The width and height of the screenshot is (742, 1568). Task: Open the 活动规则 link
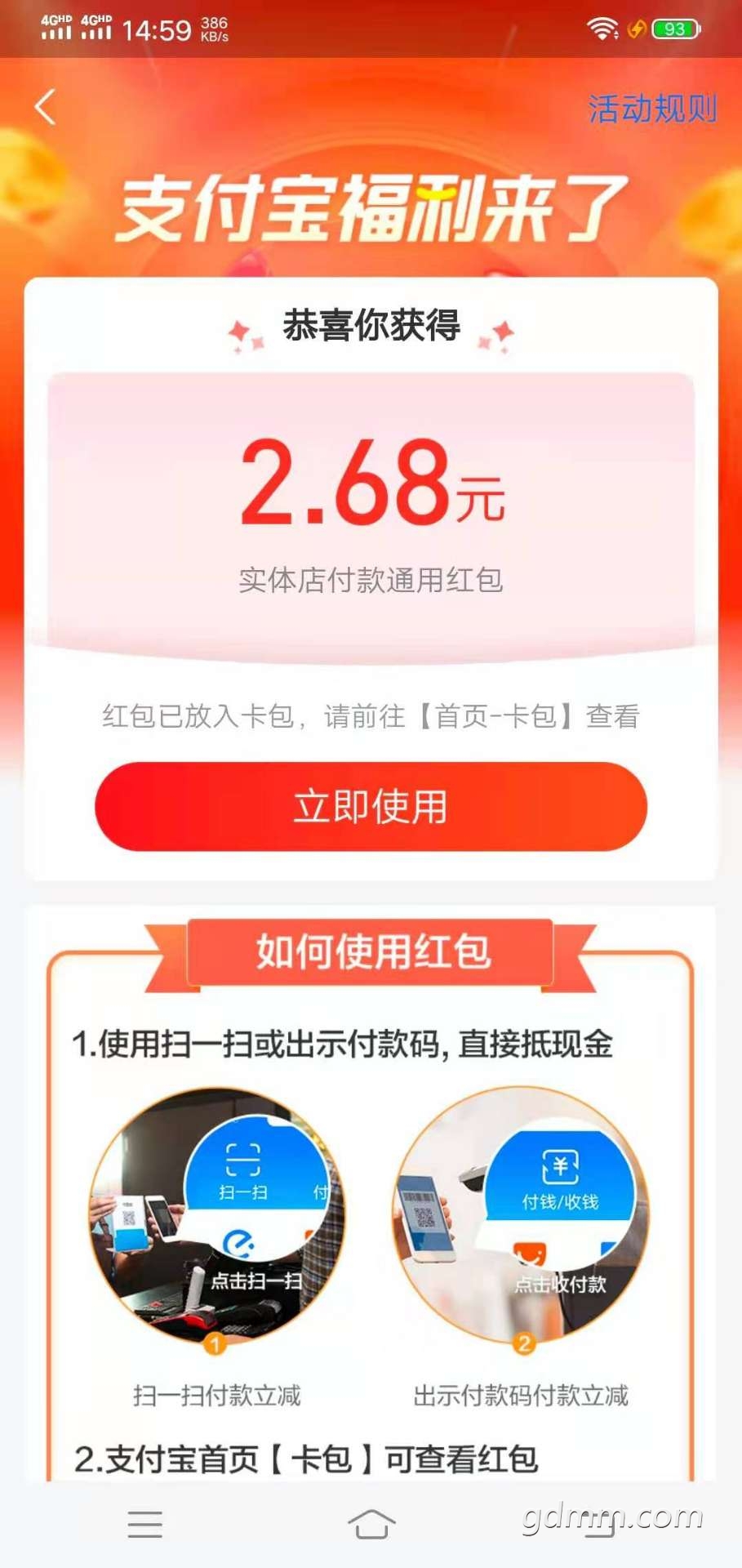coord(652,109)
